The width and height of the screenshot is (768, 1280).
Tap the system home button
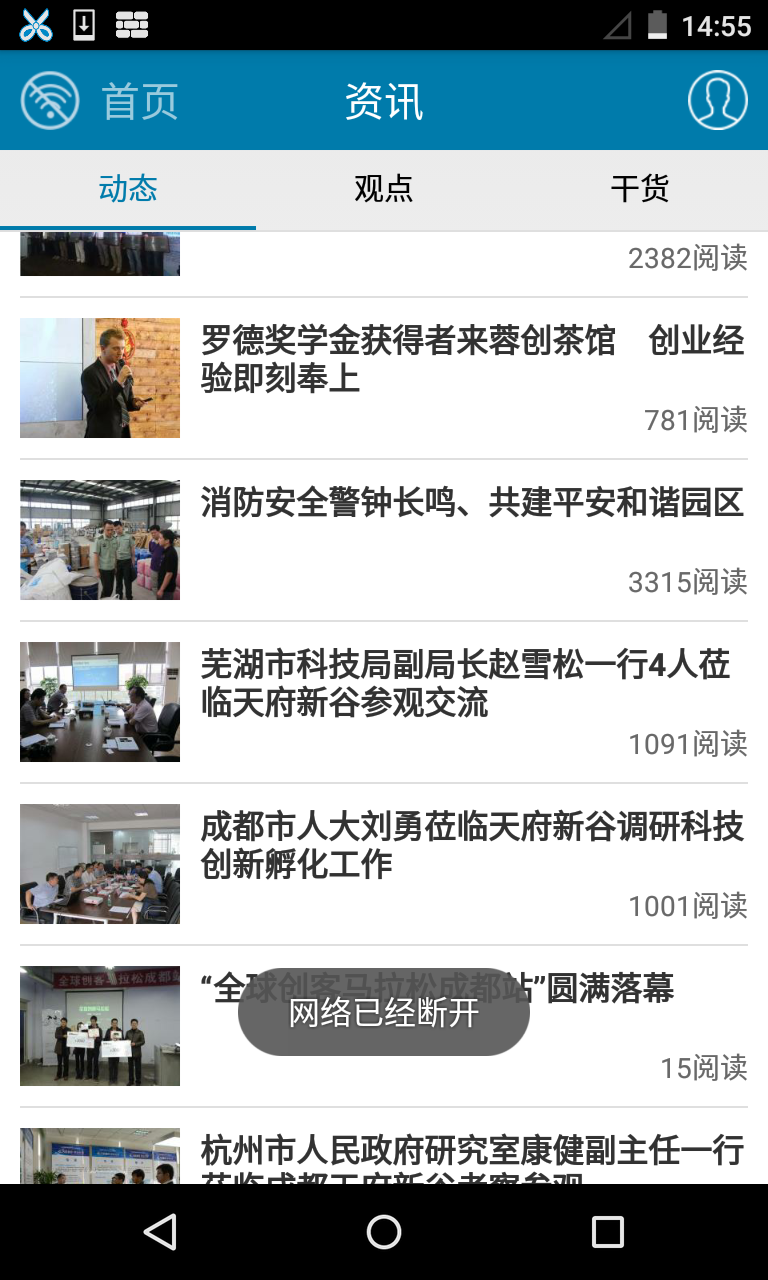pos(384,1232)
